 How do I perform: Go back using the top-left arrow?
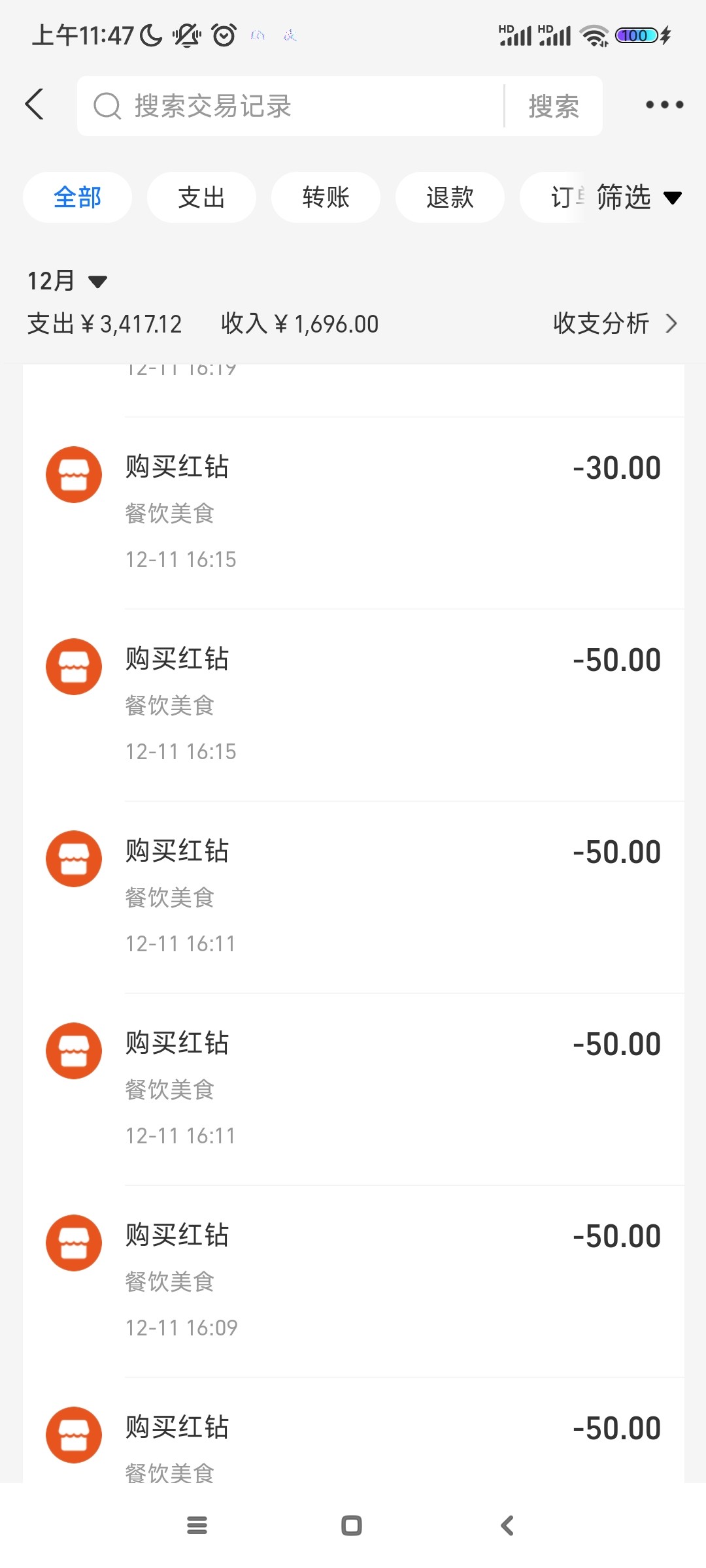[35, 105]
